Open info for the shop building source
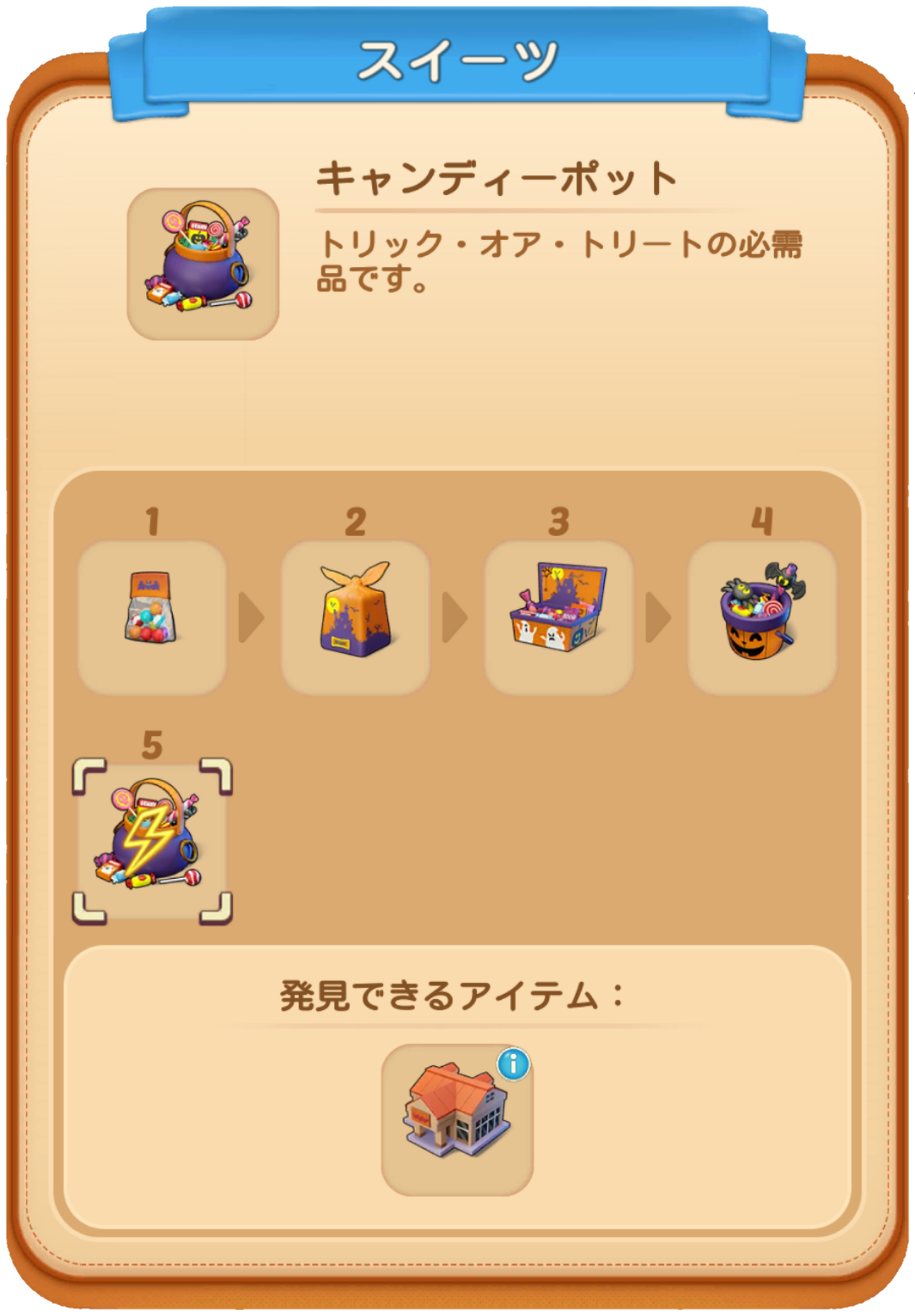This screenshot has height=1316, width=915. tap(513, 1065)
